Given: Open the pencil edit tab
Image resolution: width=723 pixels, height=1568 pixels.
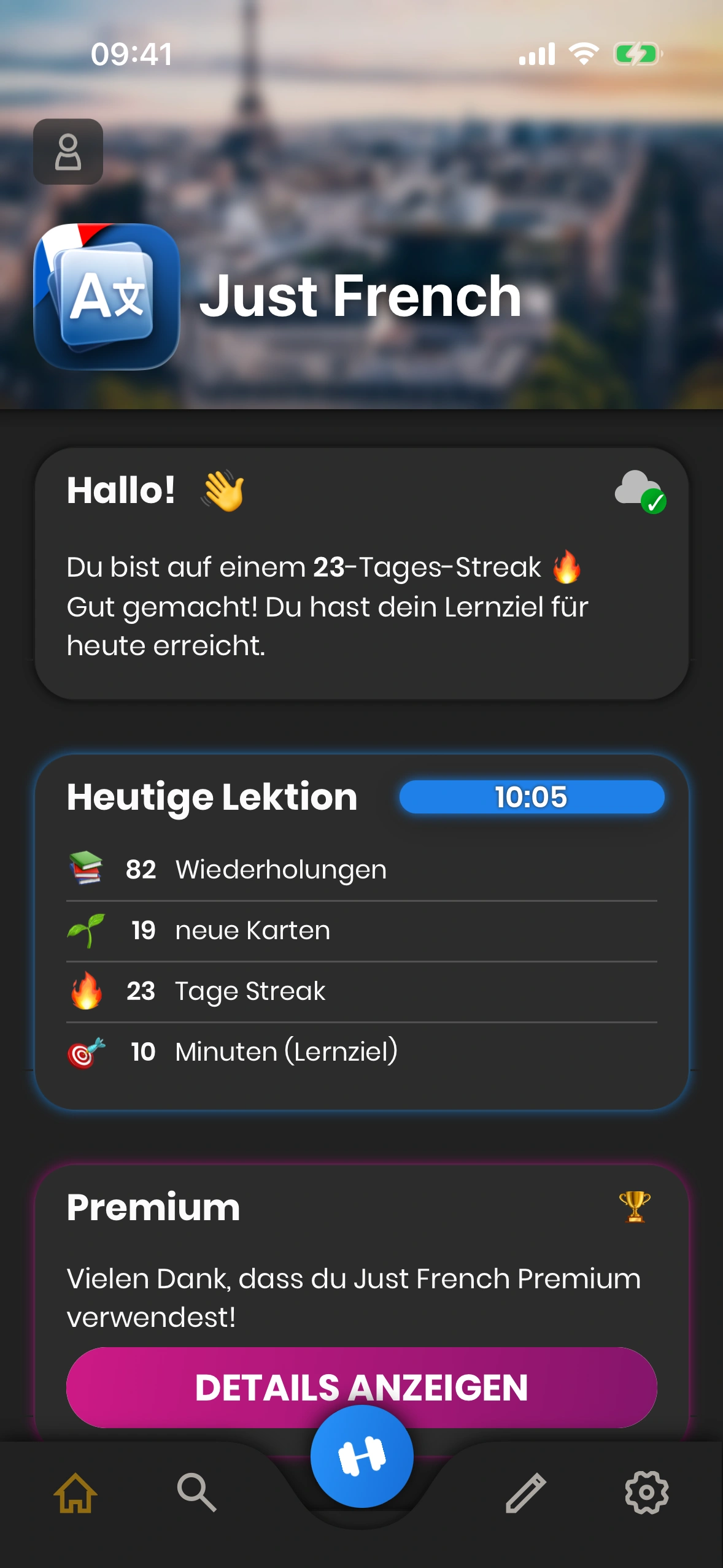Looking at the screenshot, I should click(525, 1493).
